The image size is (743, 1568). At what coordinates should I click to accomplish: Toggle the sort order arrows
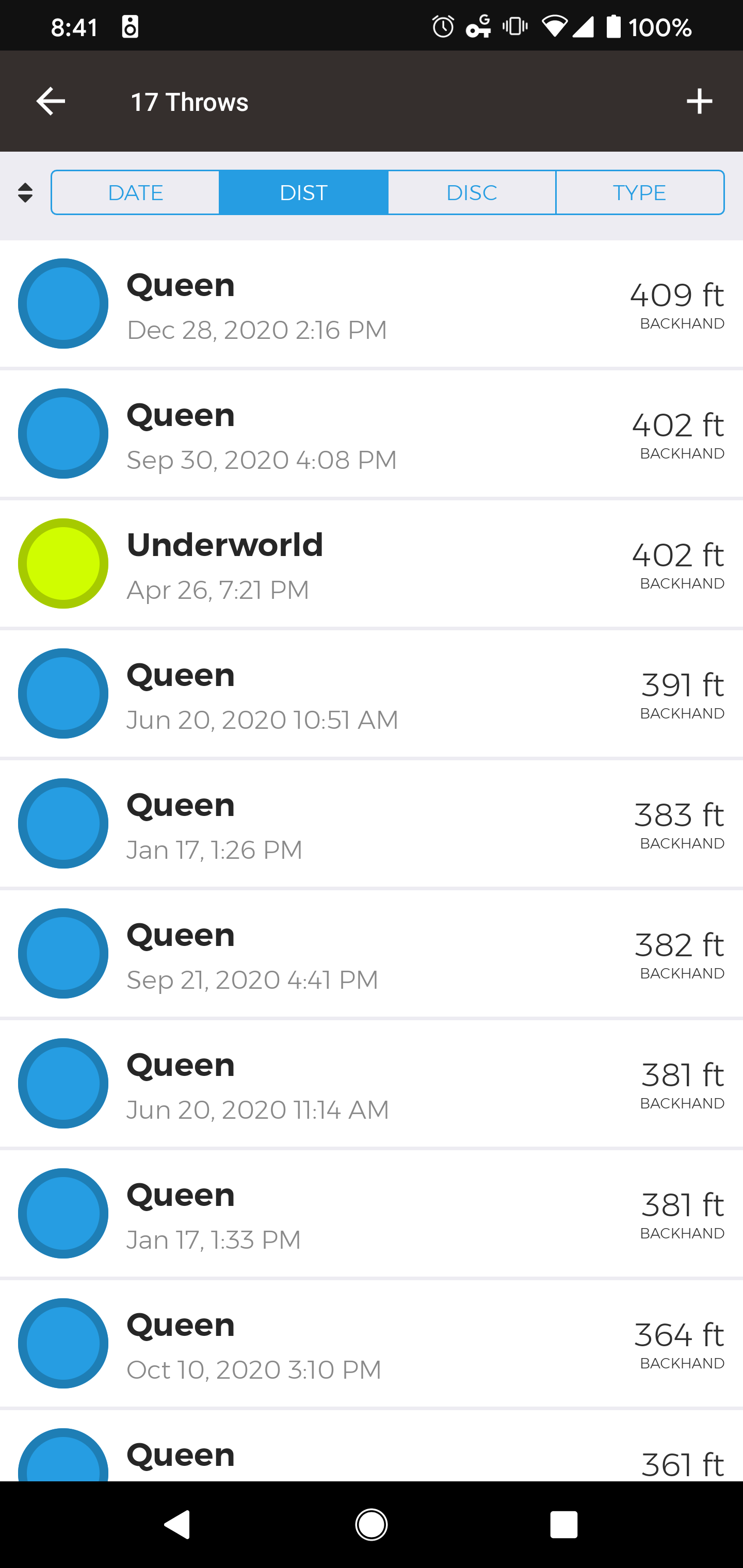[25, 193]
